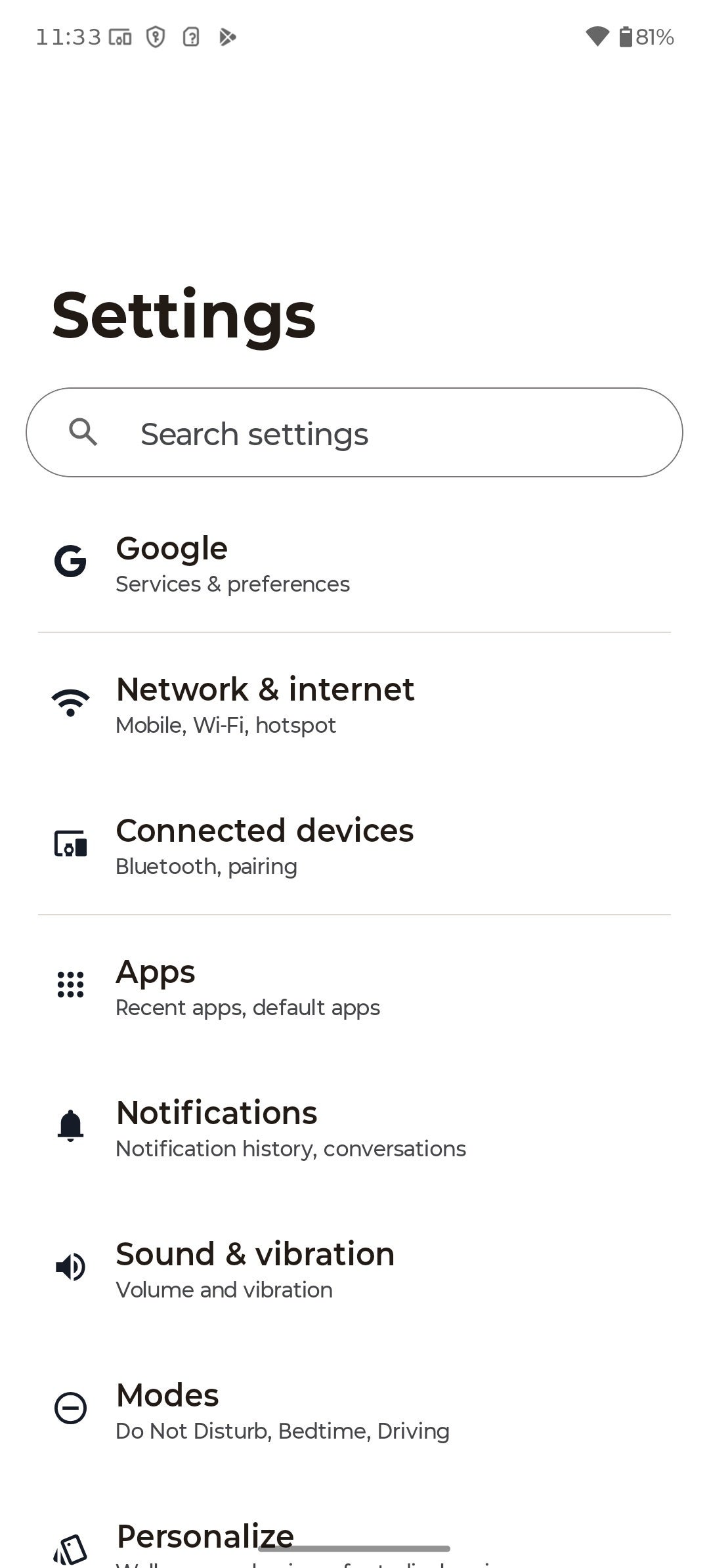
Task: Open Sound & vibration
Action: (354, 1269)
